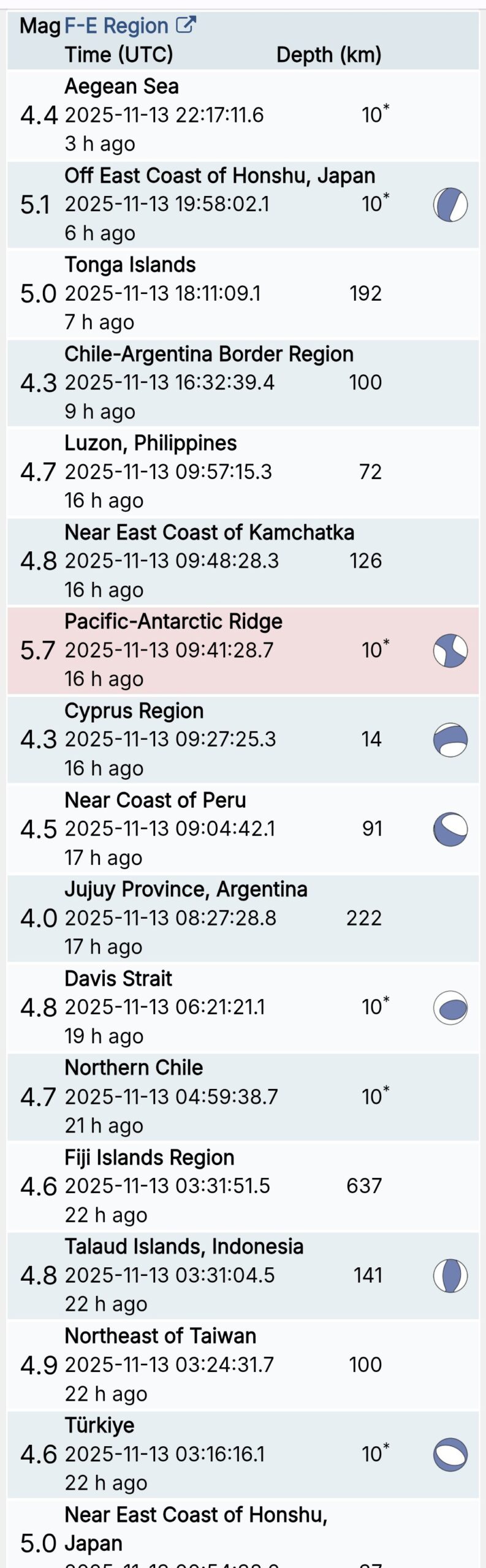Open the Aegean Sea 4.4 earthquake row
The height and width of the screenshot is (1568, 486).
[184, 115]
